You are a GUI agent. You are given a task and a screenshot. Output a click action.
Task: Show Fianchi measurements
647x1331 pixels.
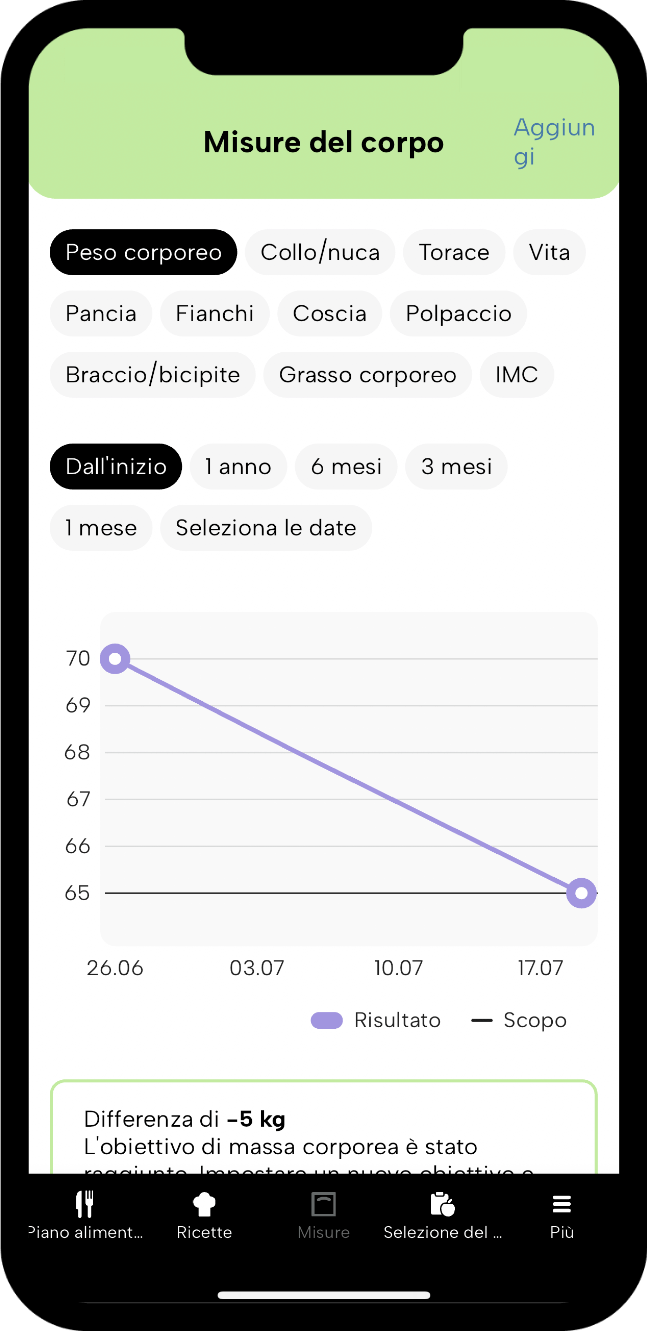(x=215, y=313)
